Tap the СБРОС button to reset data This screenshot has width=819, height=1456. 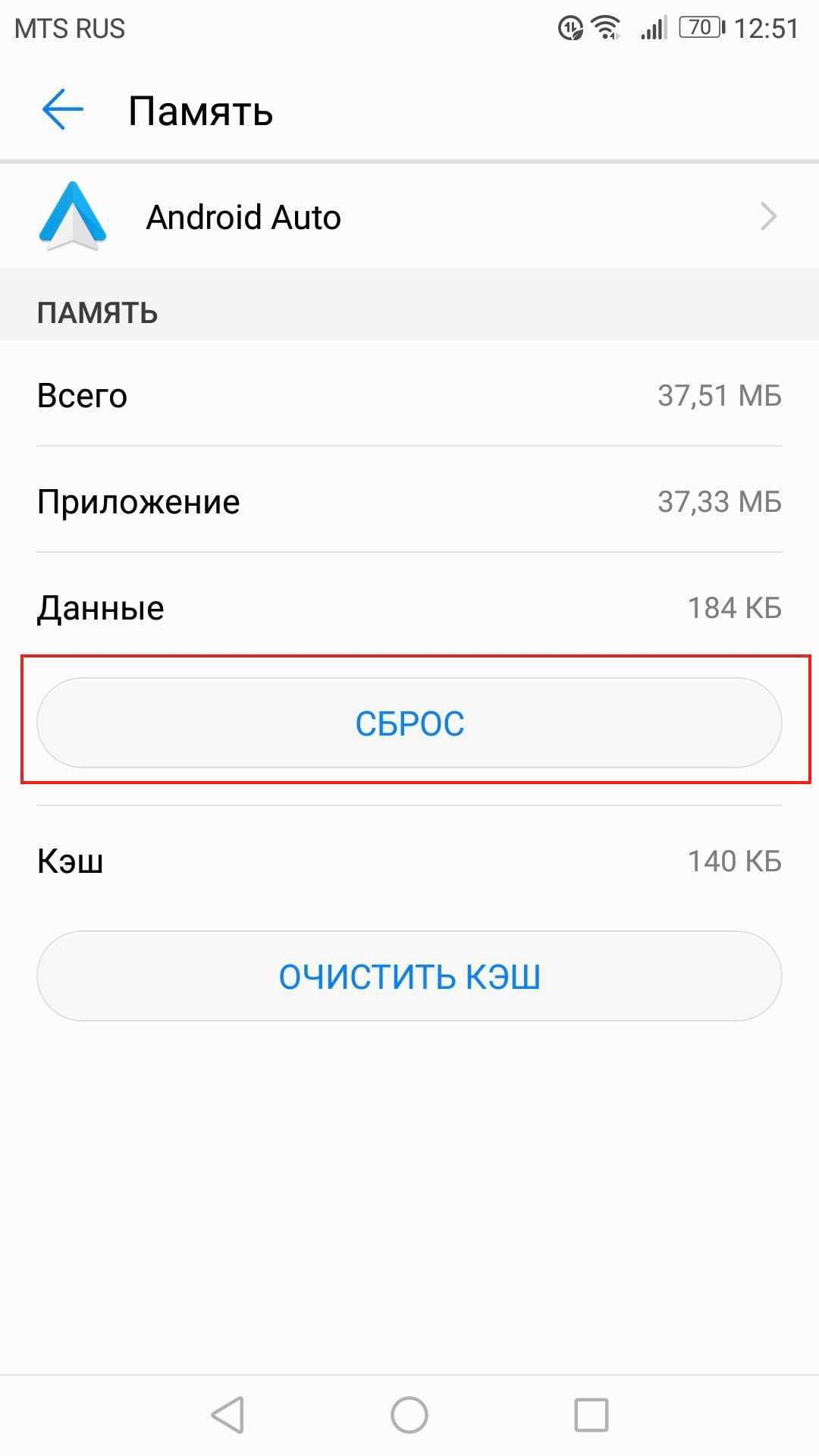(x=409, y=723)
